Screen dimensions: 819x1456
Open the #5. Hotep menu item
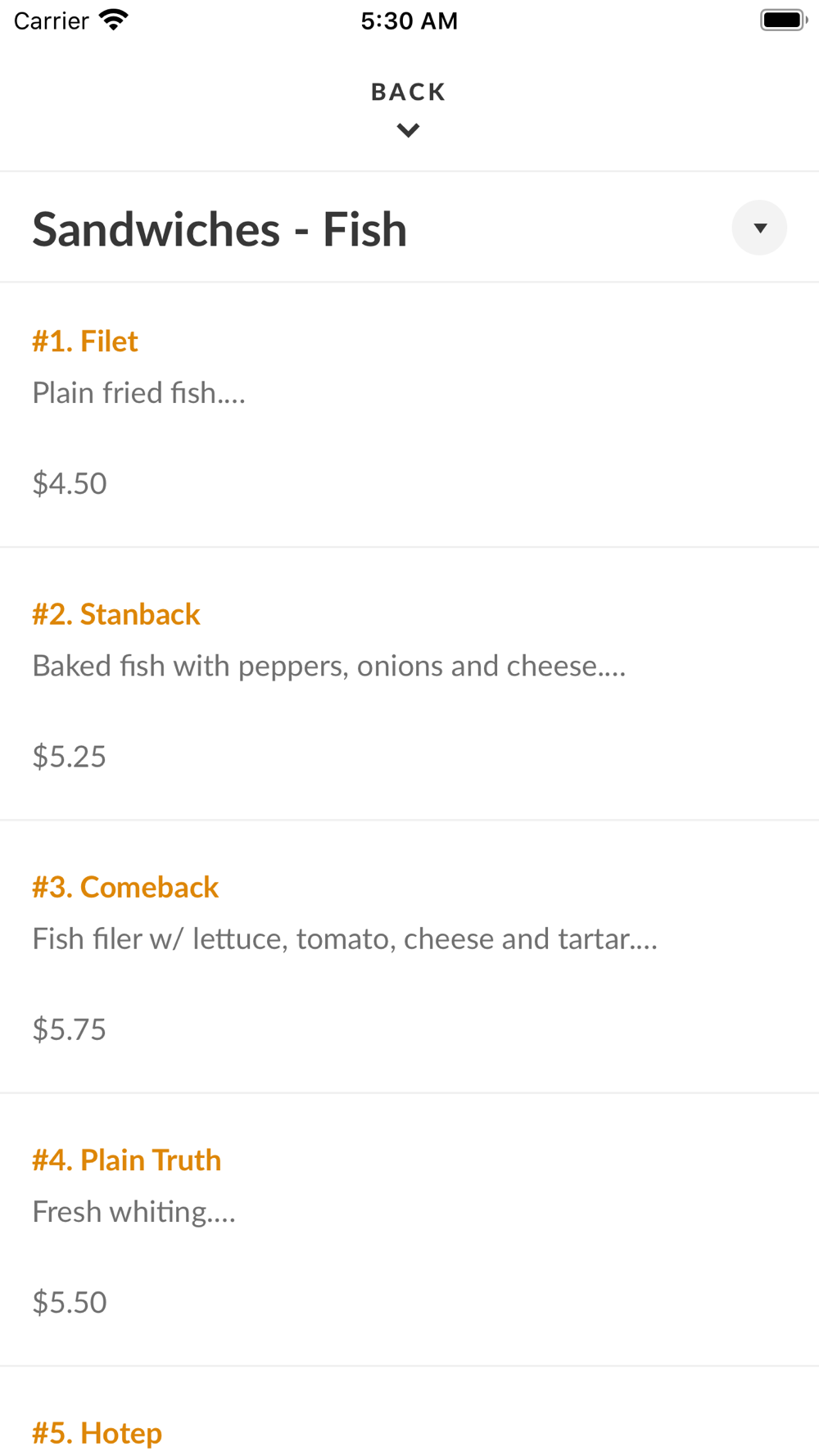[409, 1412]
